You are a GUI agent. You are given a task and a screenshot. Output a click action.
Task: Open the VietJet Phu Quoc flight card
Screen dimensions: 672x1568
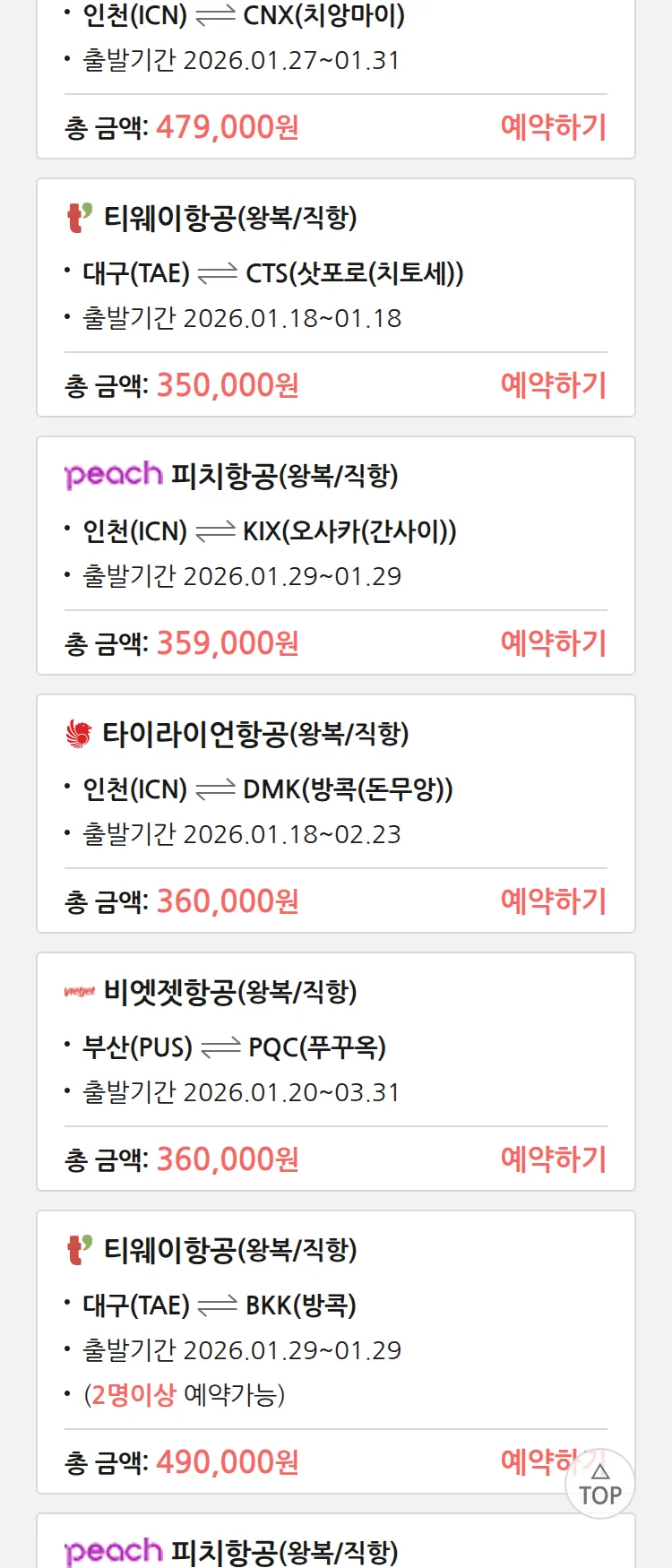[335, 1047]
